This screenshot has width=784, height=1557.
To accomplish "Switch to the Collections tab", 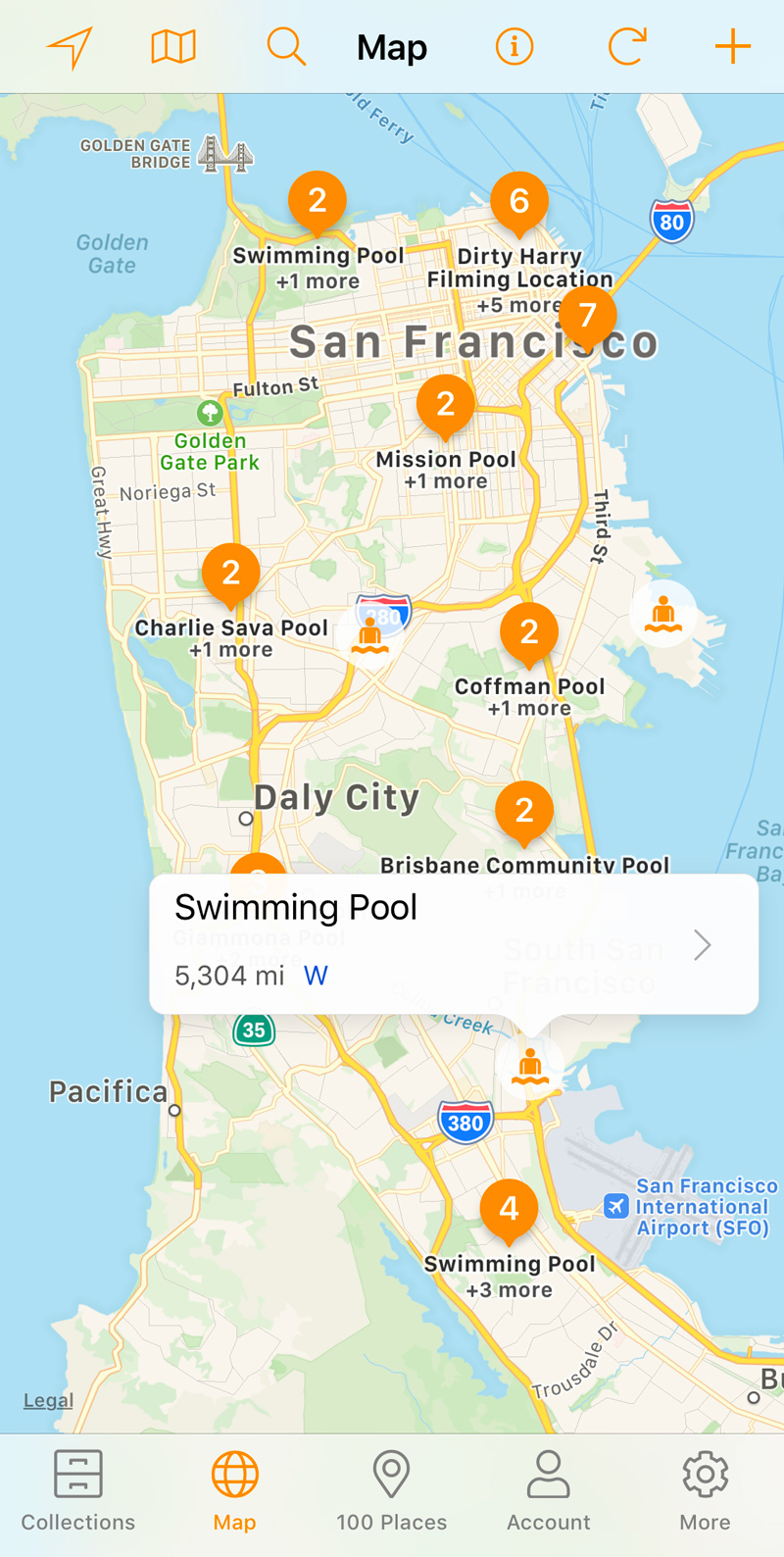I will 78,1490.
